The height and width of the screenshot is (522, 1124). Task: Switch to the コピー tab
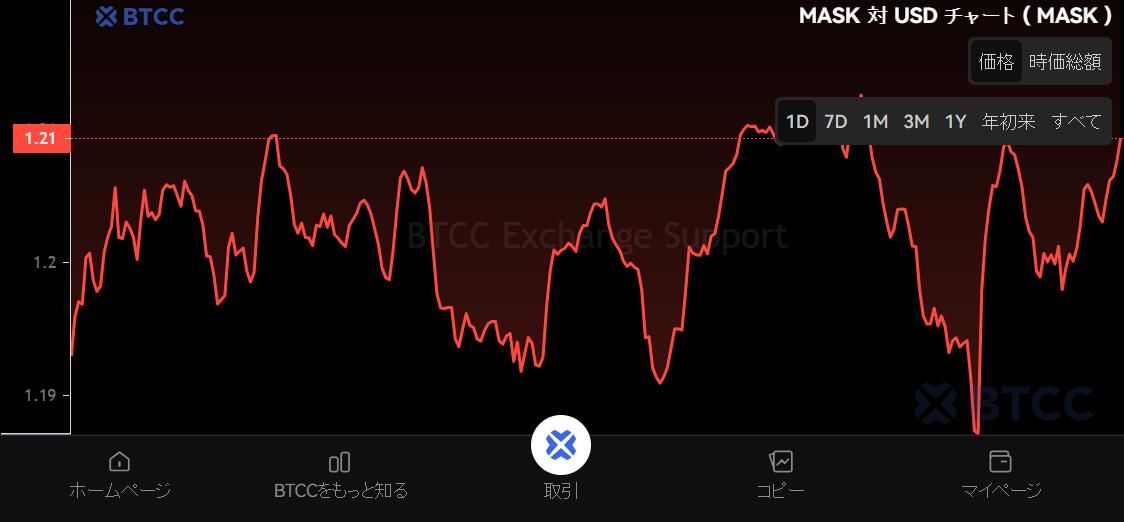780,474
